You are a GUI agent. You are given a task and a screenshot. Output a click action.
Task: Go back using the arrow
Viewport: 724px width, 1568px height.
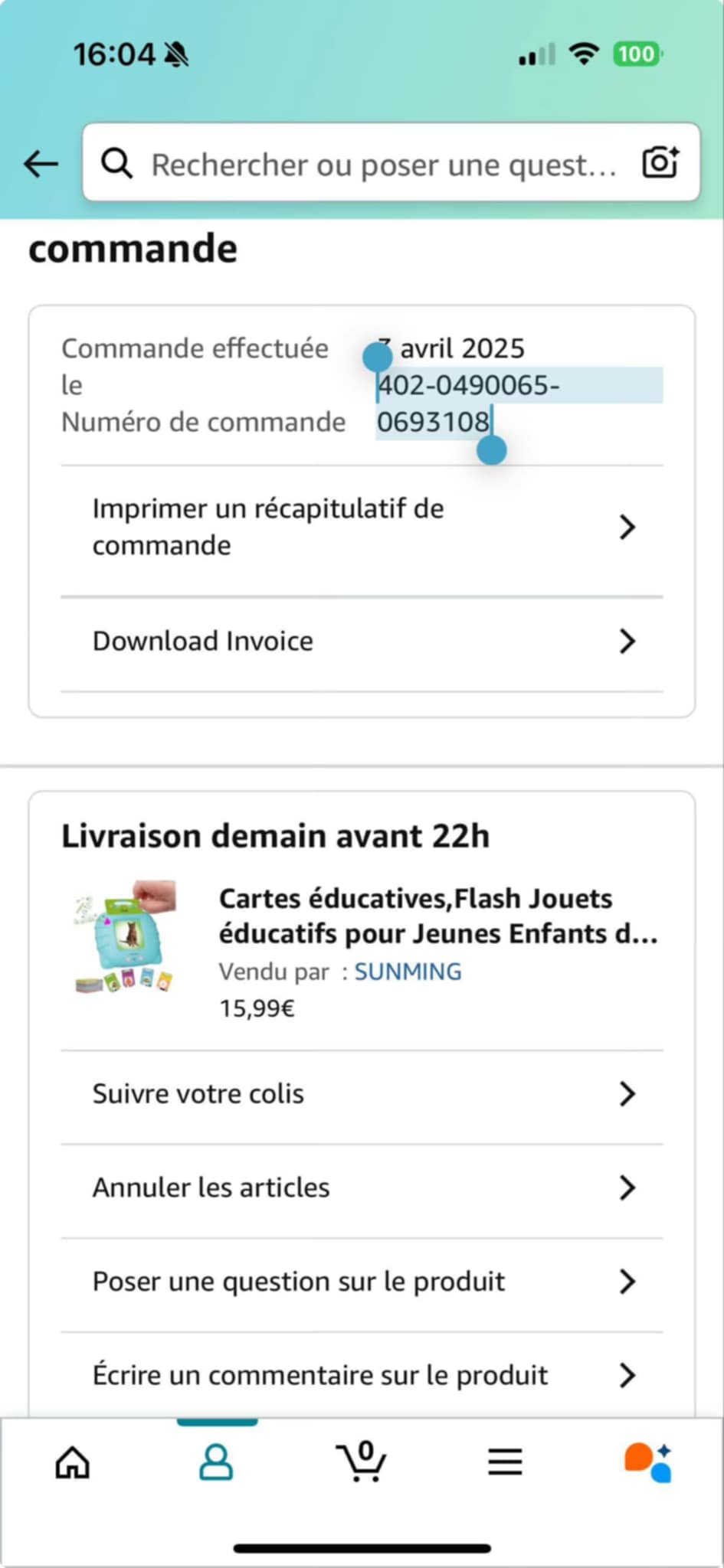(41, 163)
